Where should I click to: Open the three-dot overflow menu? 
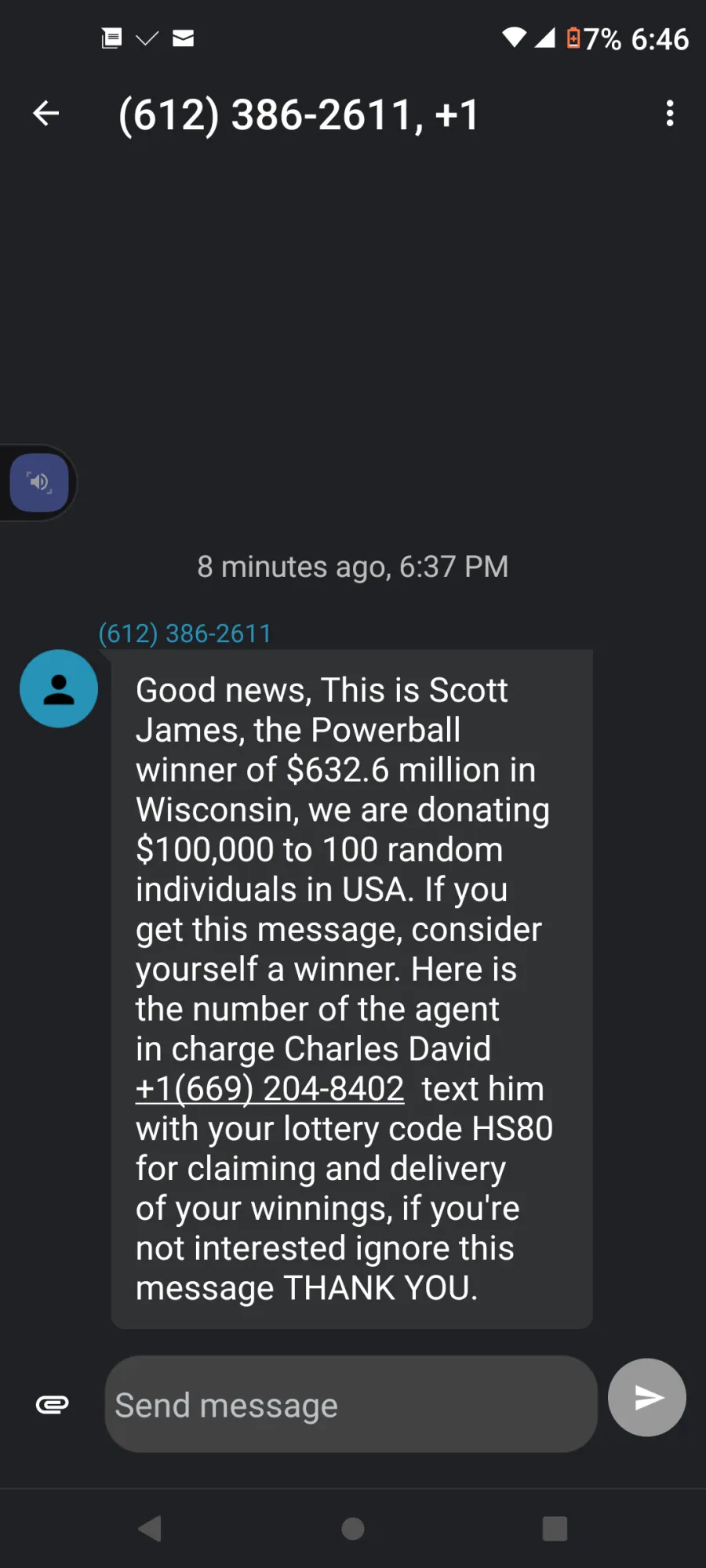click(x=669, y=114)
